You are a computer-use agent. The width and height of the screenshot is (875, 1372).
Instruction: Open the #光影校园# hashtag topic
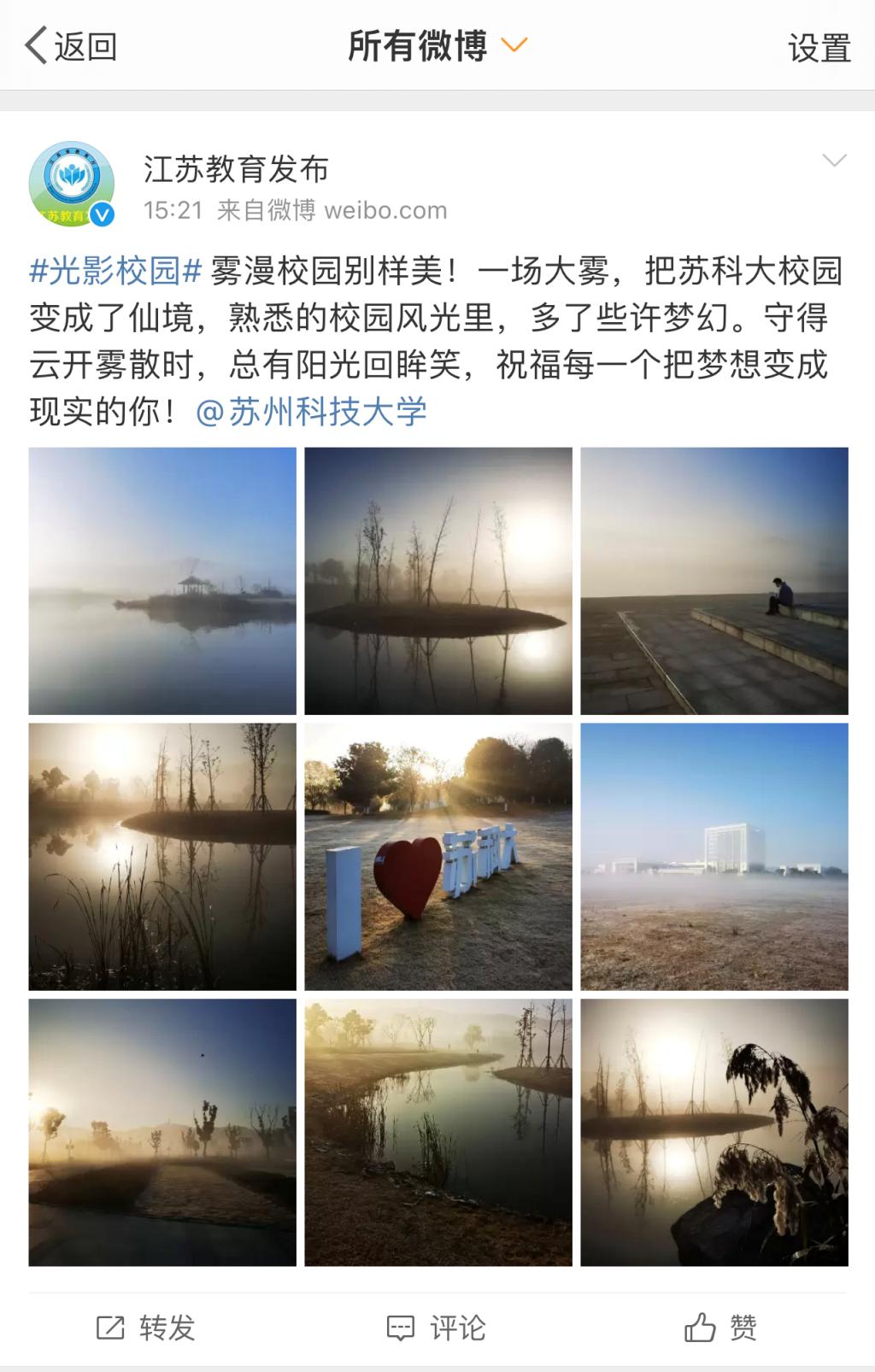[x=115, y=271]
